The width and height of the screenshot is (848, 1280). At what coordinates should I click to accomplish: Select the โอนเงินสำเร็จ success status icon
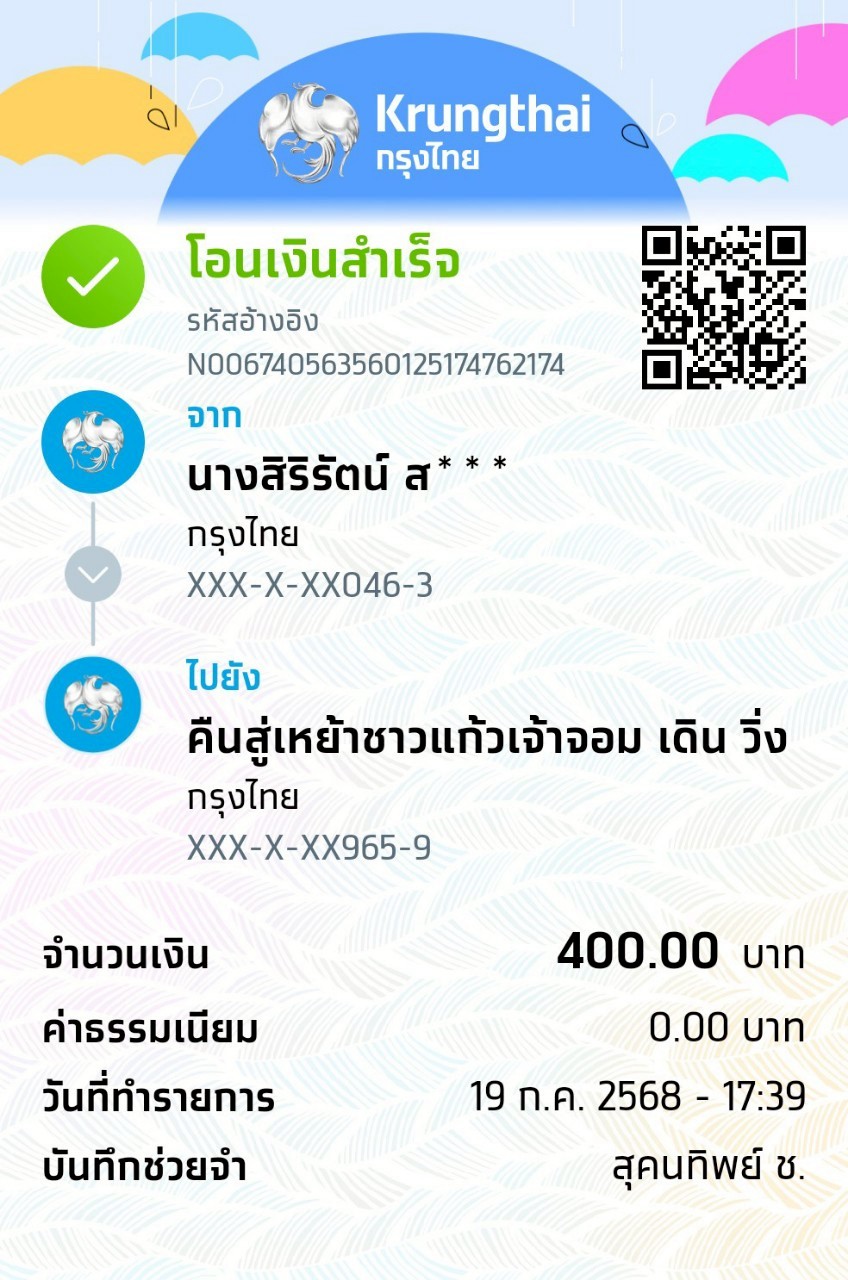pyautogui.click(x=93, y=278)
